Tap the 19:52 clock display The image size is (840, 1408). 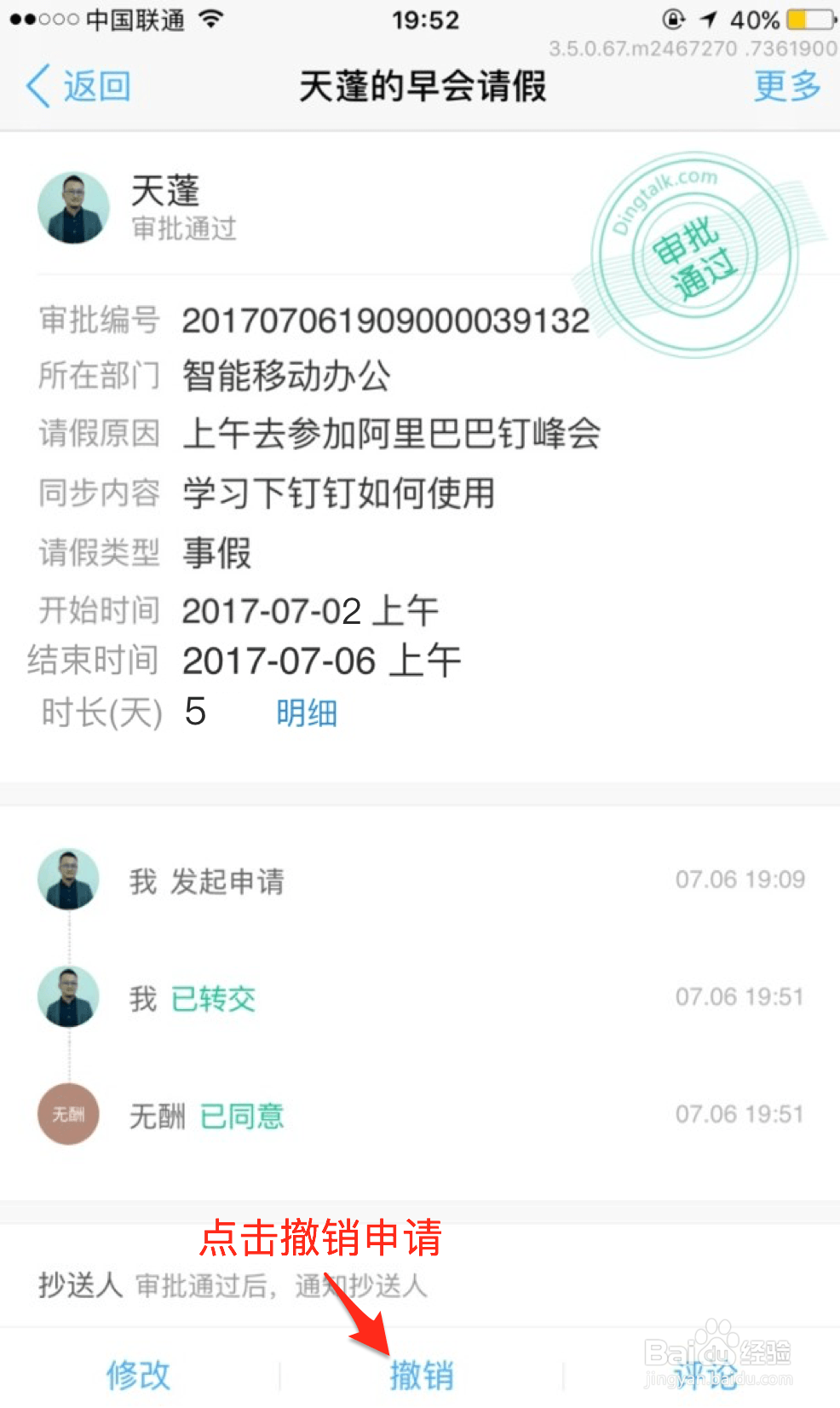click(426, 20)
